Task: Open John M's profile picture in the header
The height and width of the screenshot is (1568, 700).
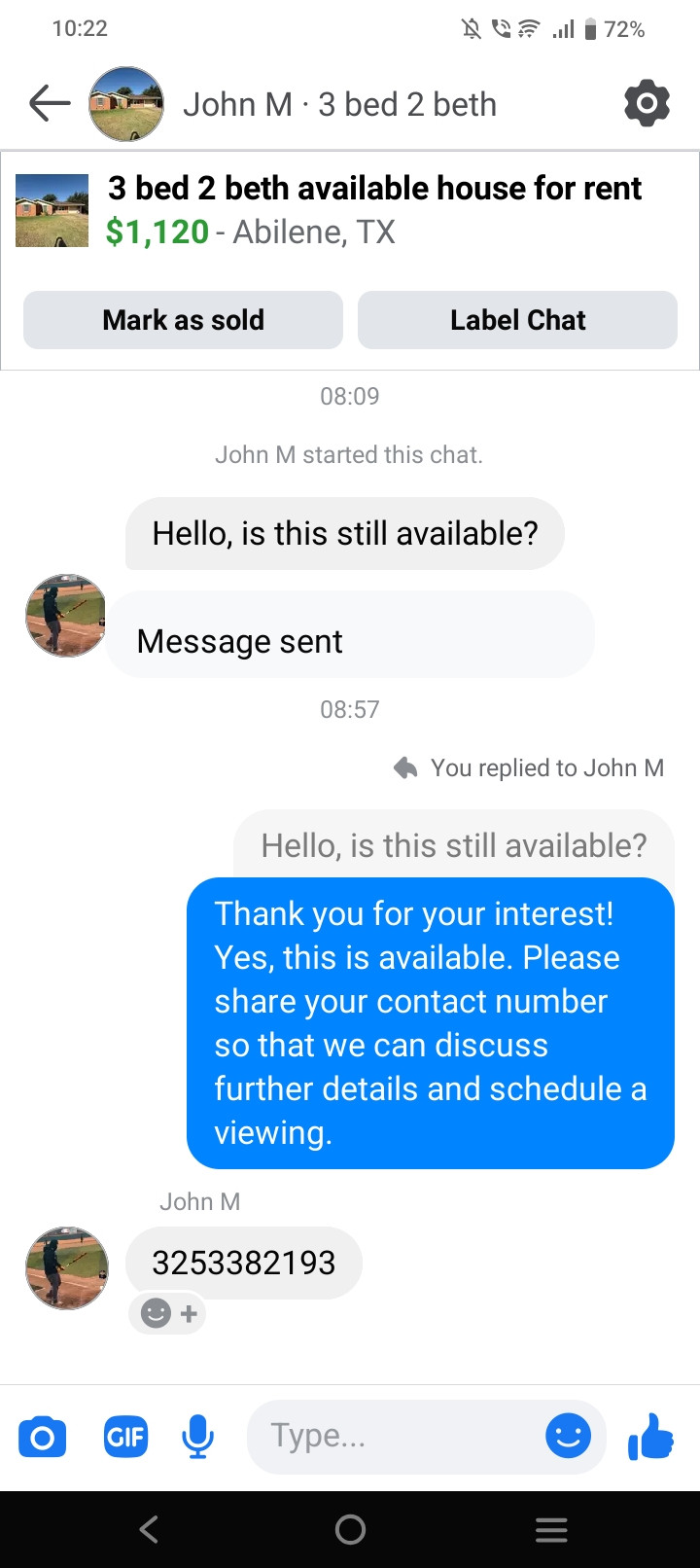Action: [x=125, y=103]
